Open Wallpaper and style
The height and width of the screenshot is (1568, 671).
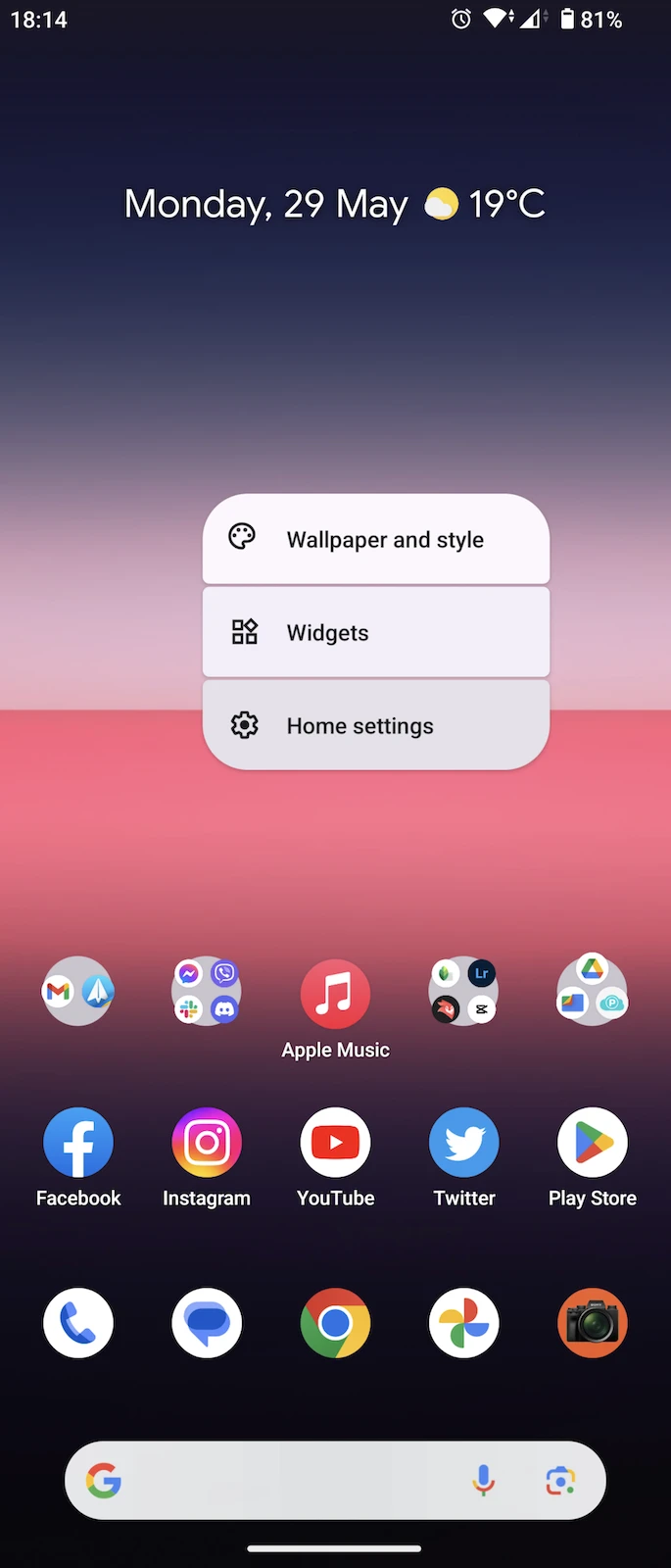tap(375, 539)
